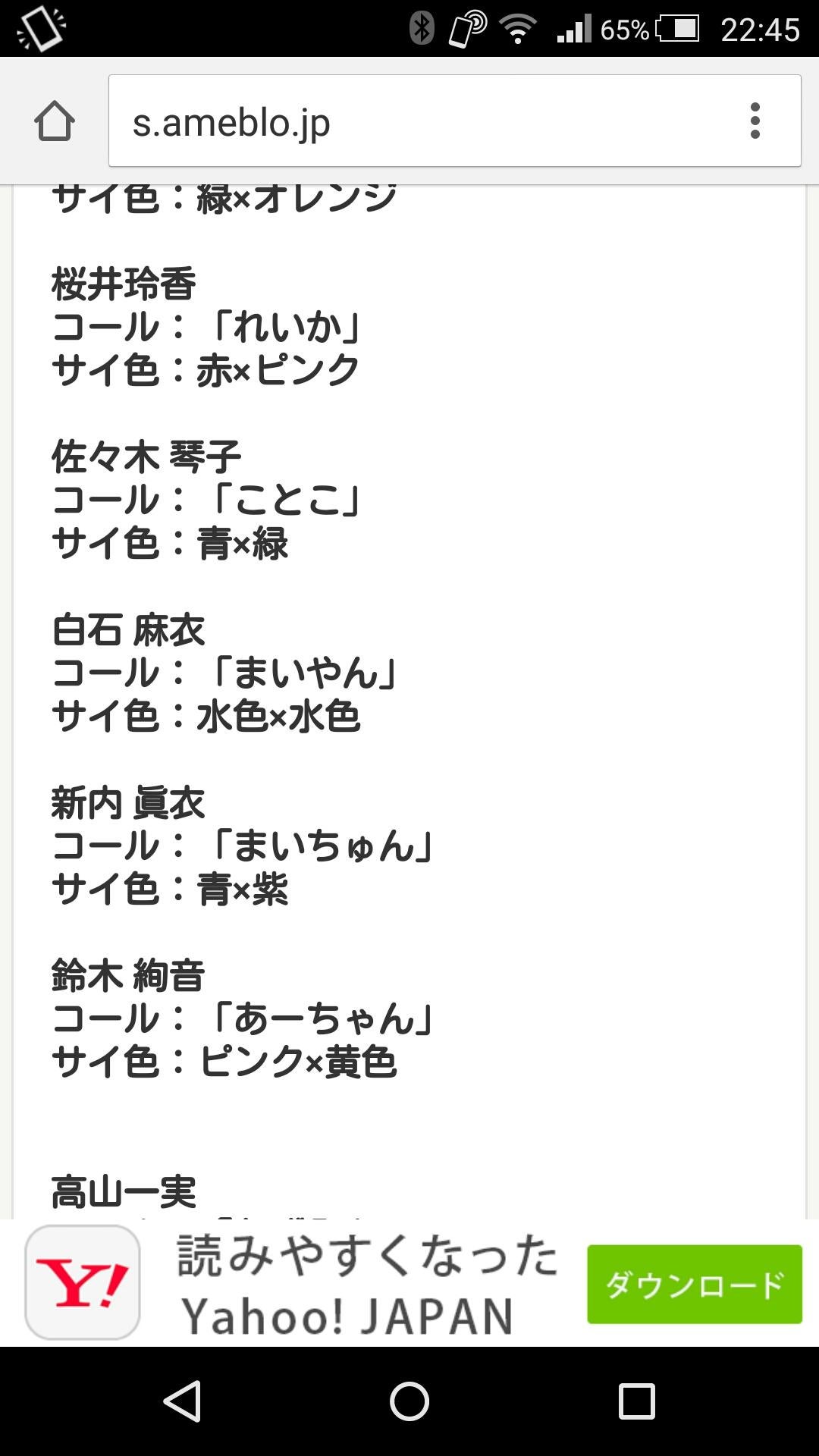Open the browser overflow menu
The height and width of the screenshot is (1456, 819).
[755, 121]
